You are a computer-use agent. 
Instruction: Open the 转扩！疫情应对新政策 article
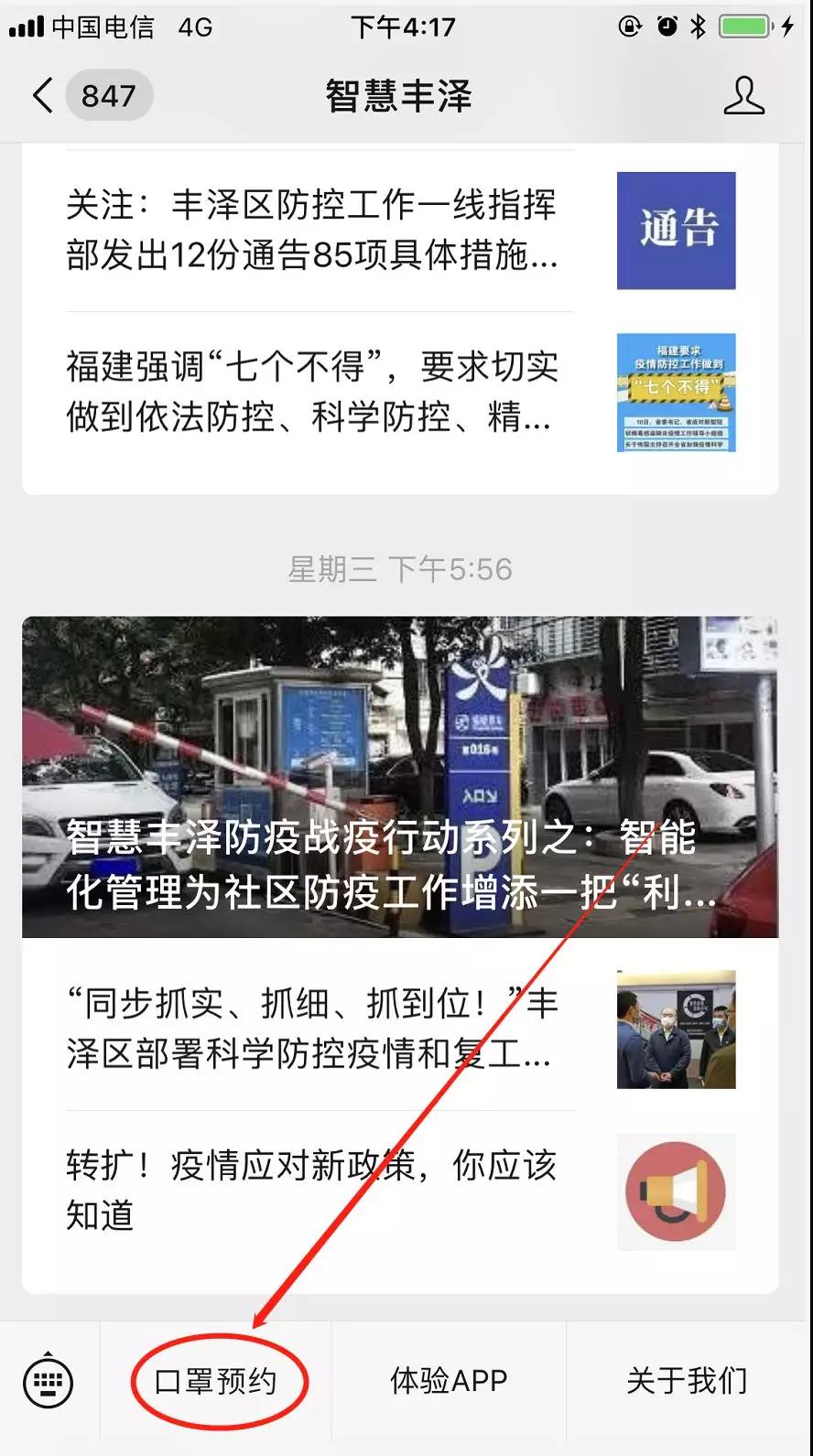tap(311, 1190)
